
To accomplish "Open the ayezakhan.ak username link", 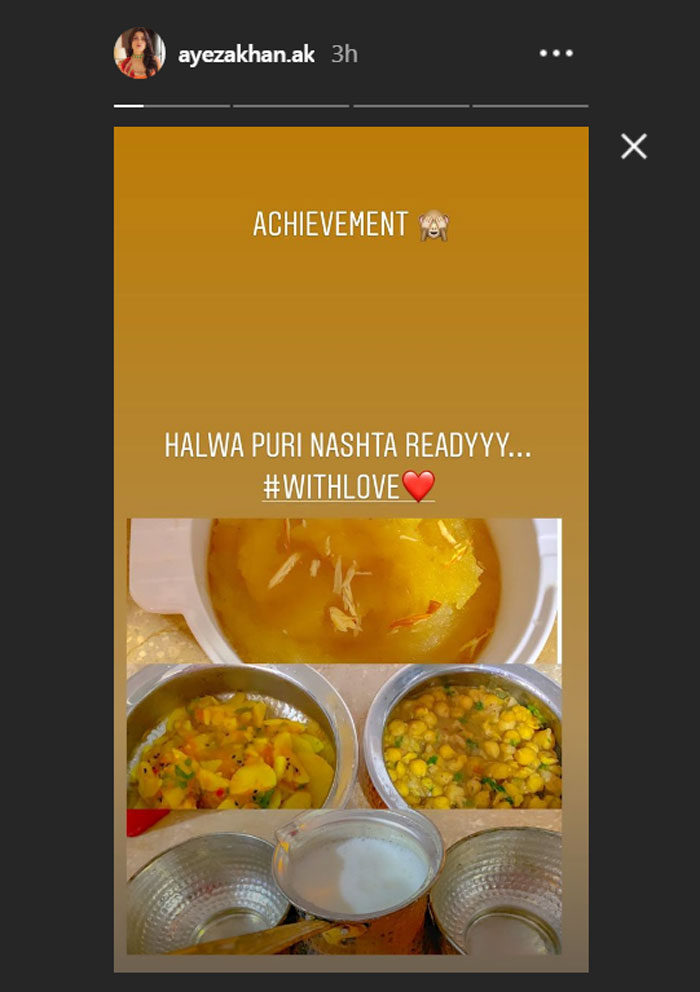I will (246, 55).
